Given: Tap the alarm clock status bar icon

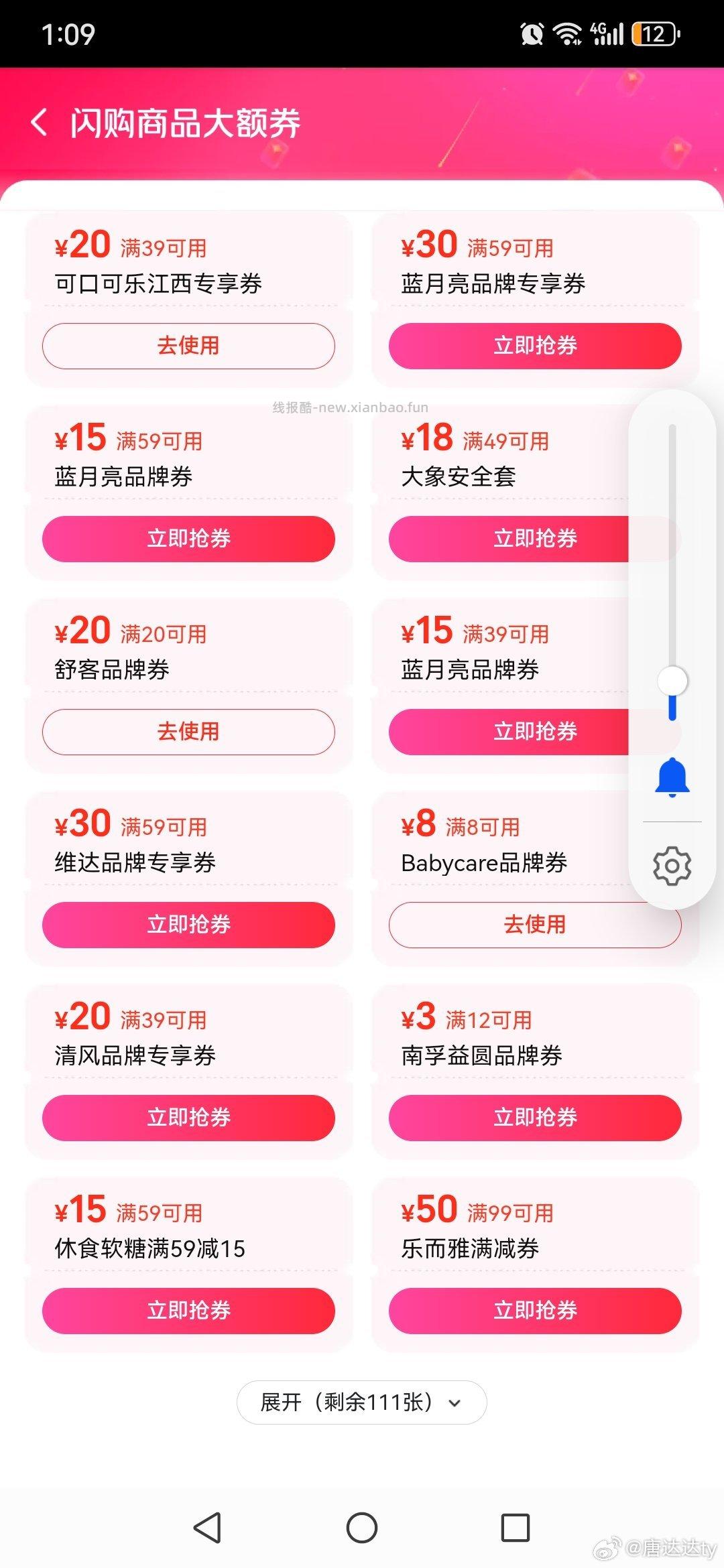Looking at the screenshot, I should click(x=531, y=33).
